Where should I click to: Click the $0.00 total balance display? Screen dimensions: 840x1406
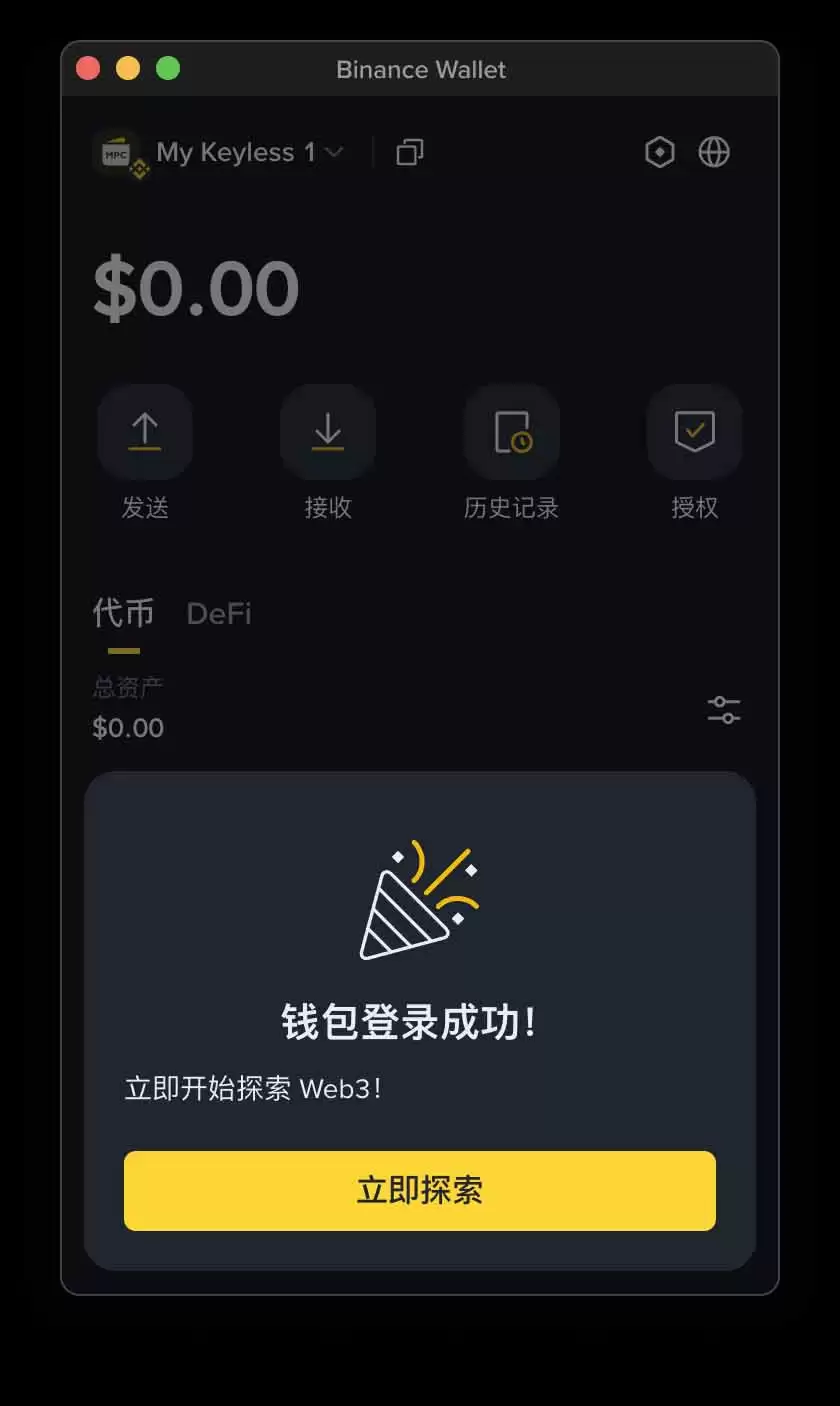point(195,287)
